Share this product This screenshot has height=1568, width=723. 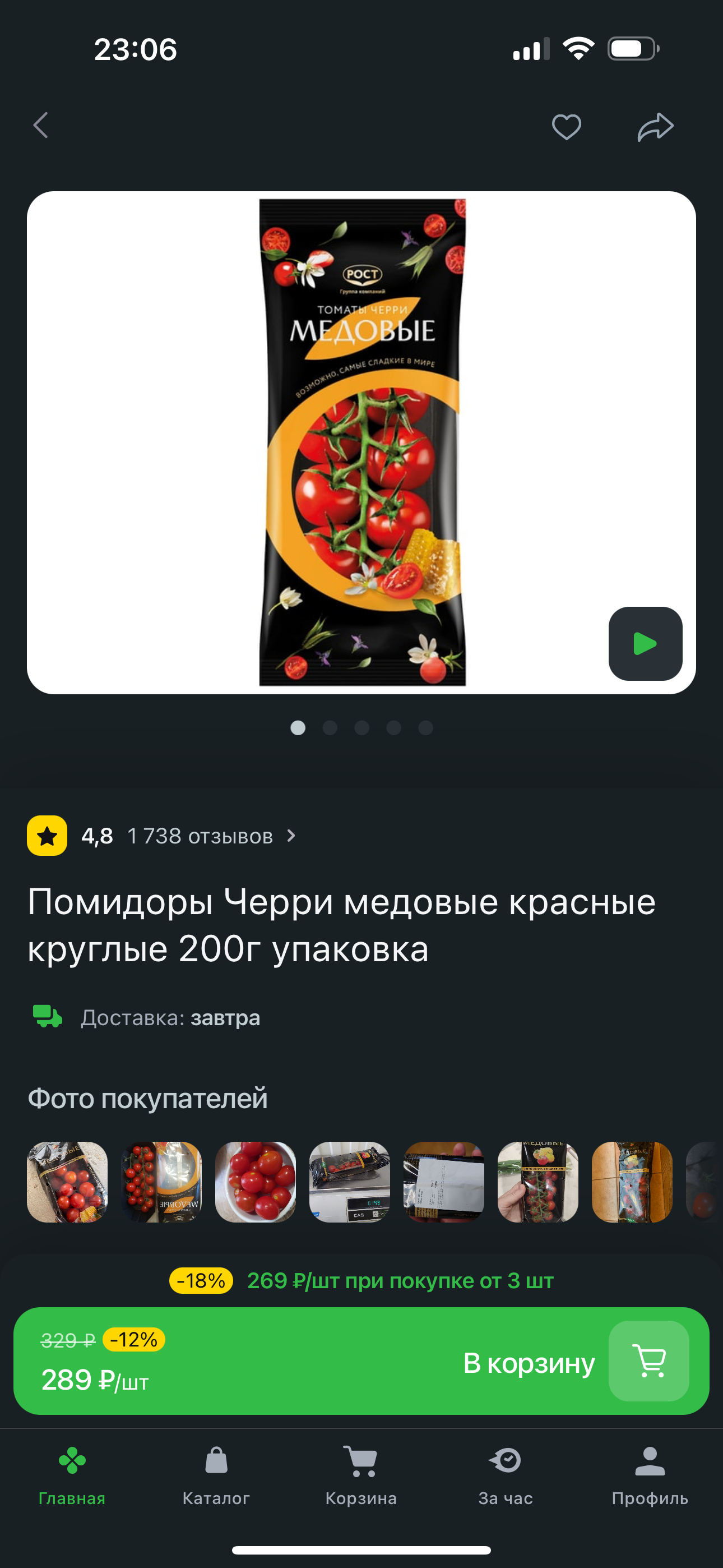[x=655, y=127]
